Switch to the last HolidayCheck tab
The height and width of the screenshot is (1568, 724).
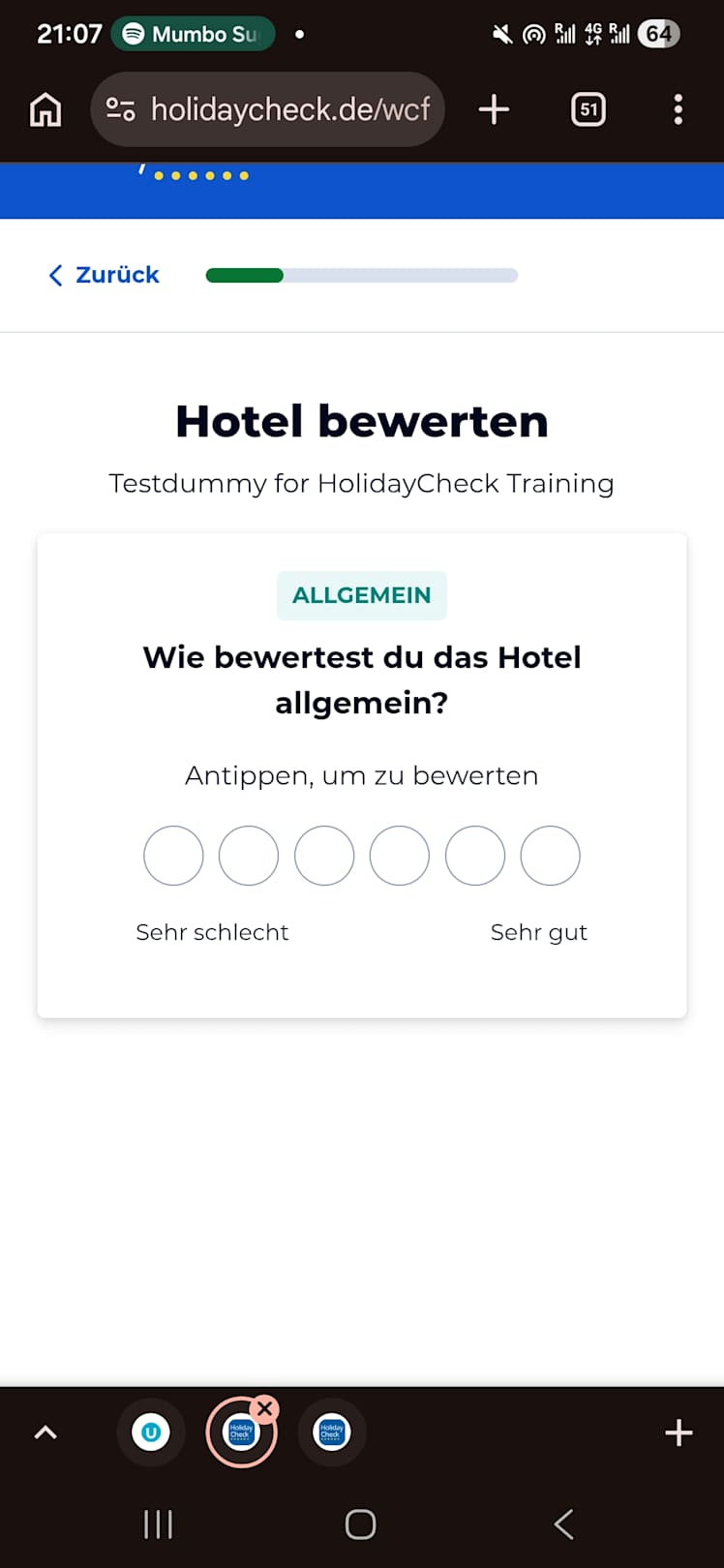pyautogui.click(x=332, y=1432)
